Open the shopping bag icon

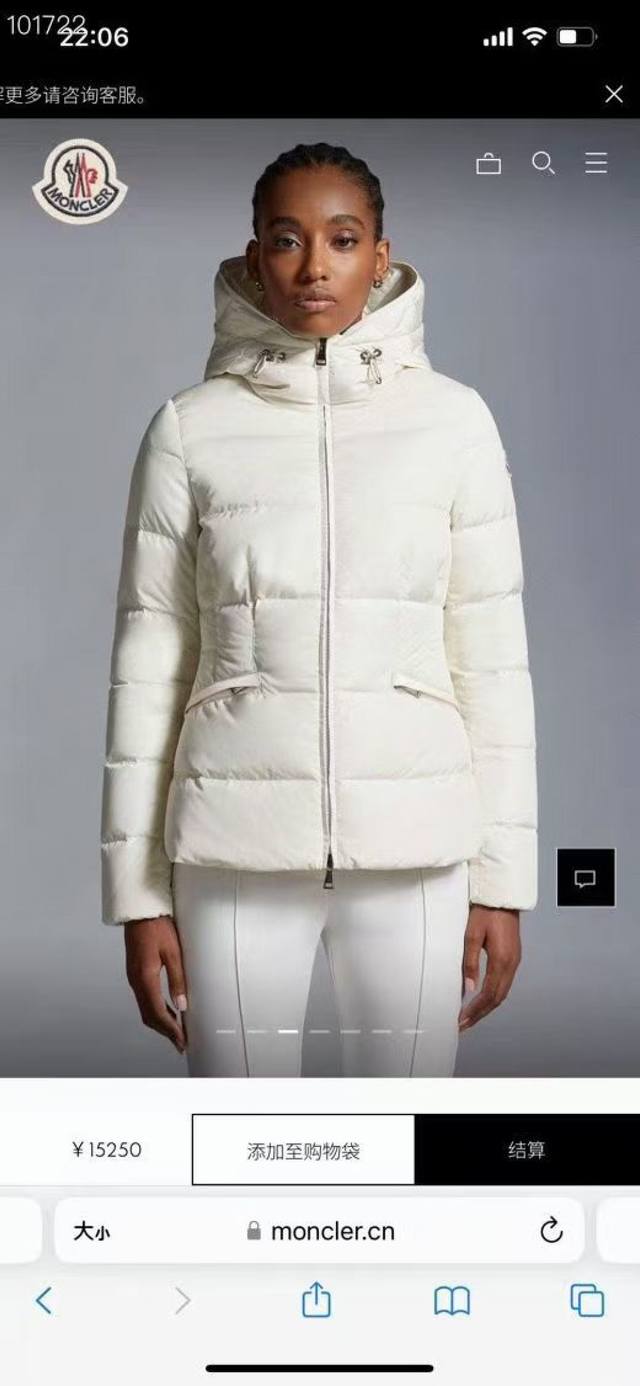click(488, 164)
